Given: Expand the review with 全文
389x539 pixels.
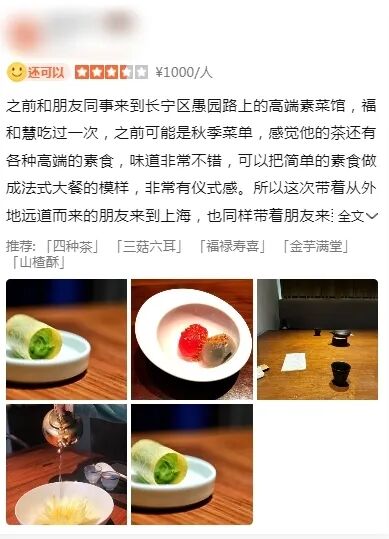Looking at the screenshot, I should point(358,216).
